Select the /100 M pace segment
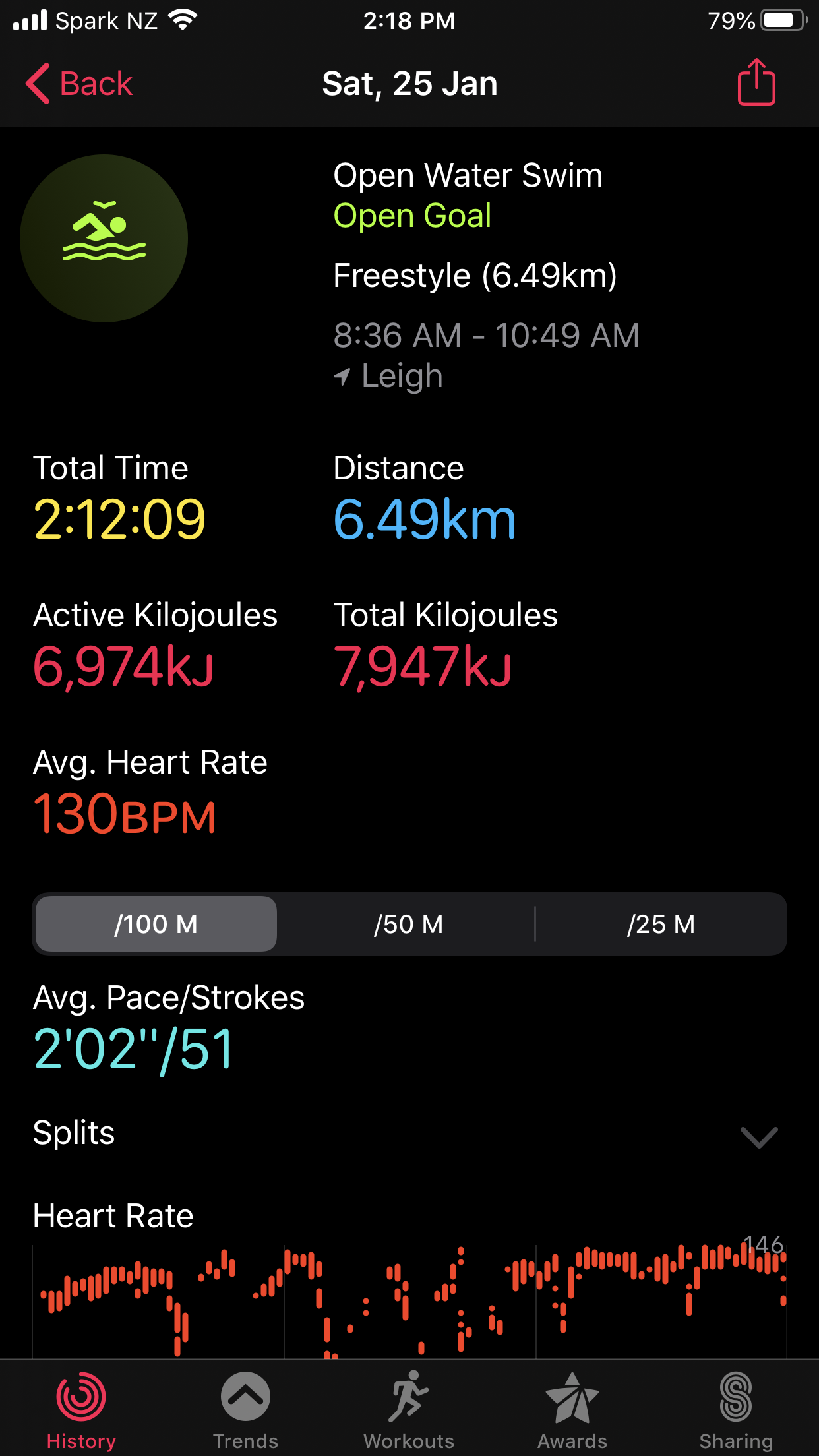819x1456 pixels. pos(156,924)
